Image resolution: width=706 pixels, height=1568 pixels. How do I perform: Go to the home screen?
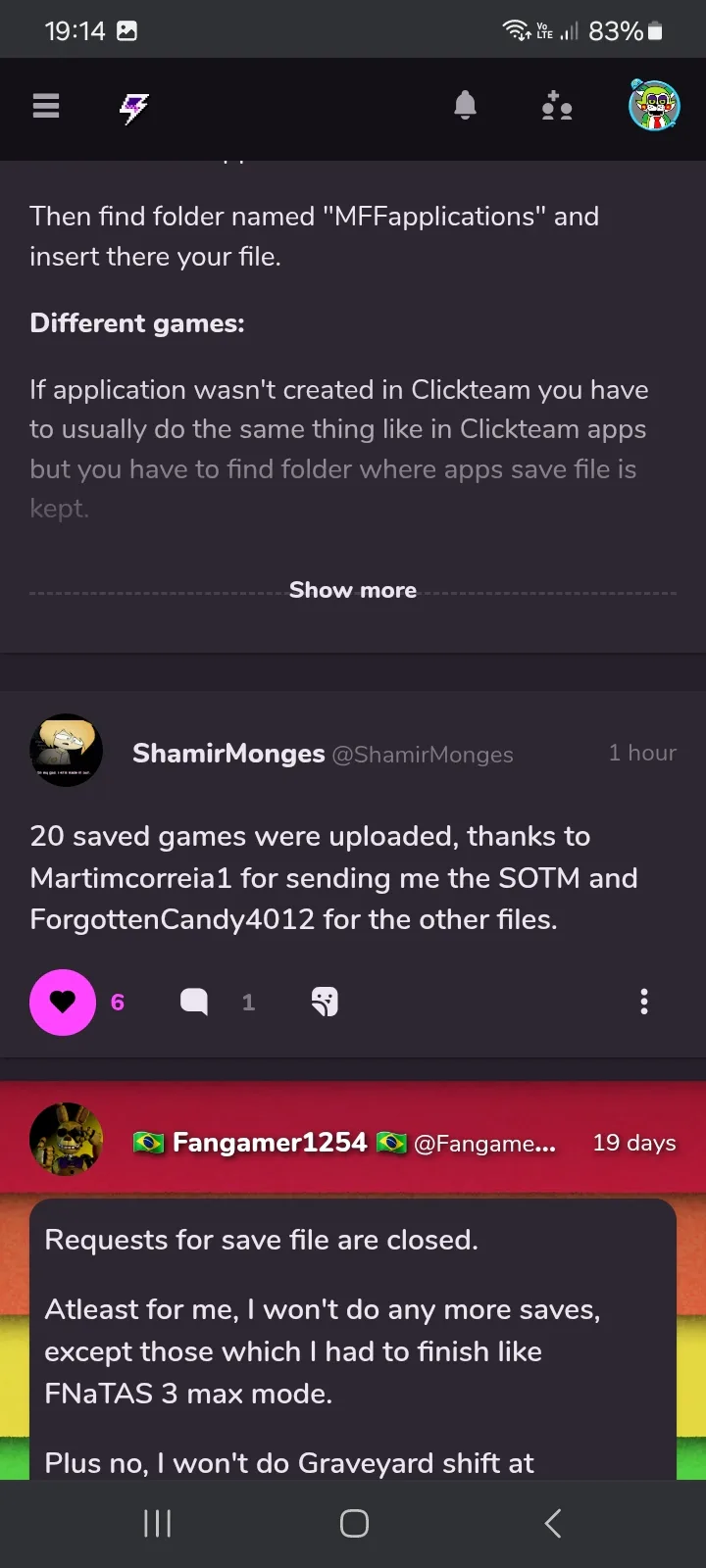click(354, 1523)
